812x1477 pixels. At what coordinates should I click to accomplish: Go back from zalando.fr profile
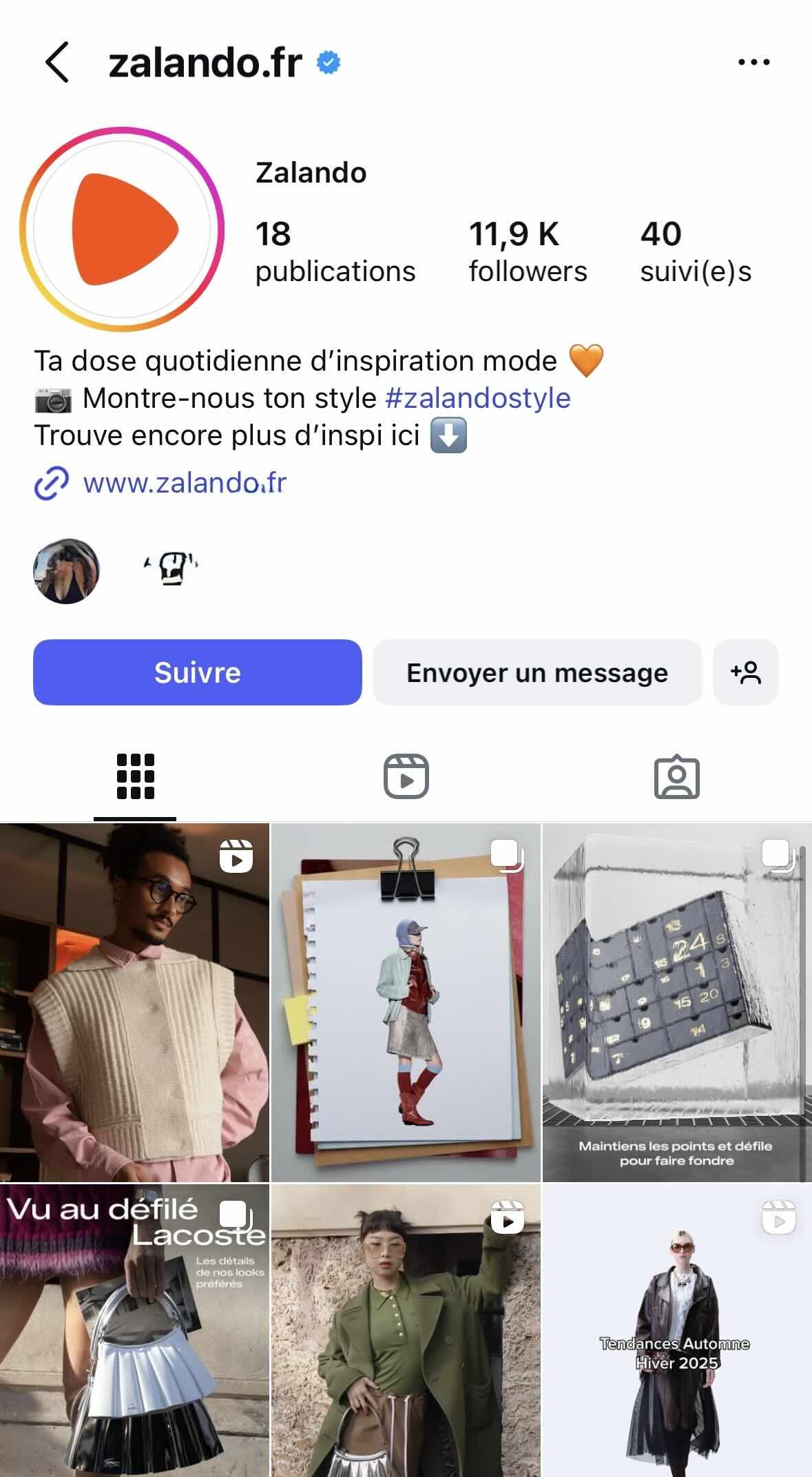[56, 62]
